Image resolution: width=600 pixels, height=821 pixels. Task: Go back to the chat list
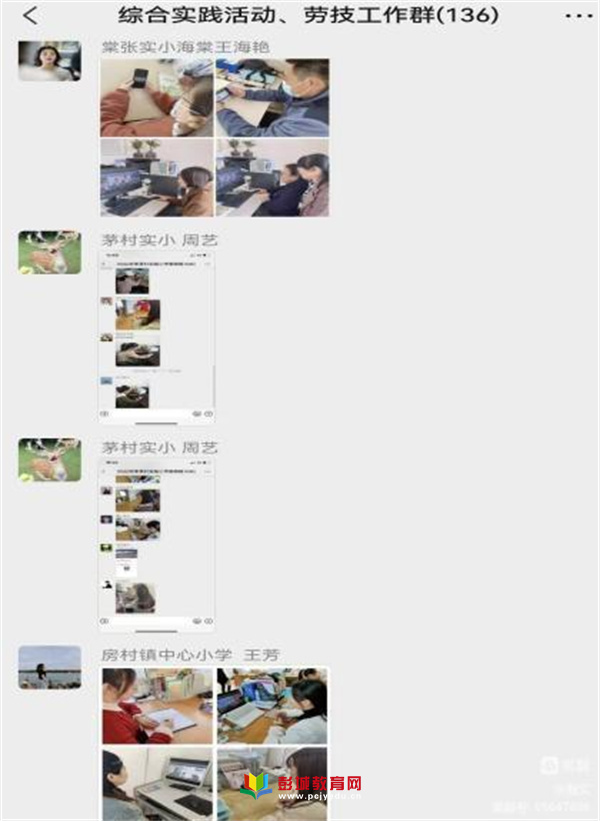click(30, 16)
